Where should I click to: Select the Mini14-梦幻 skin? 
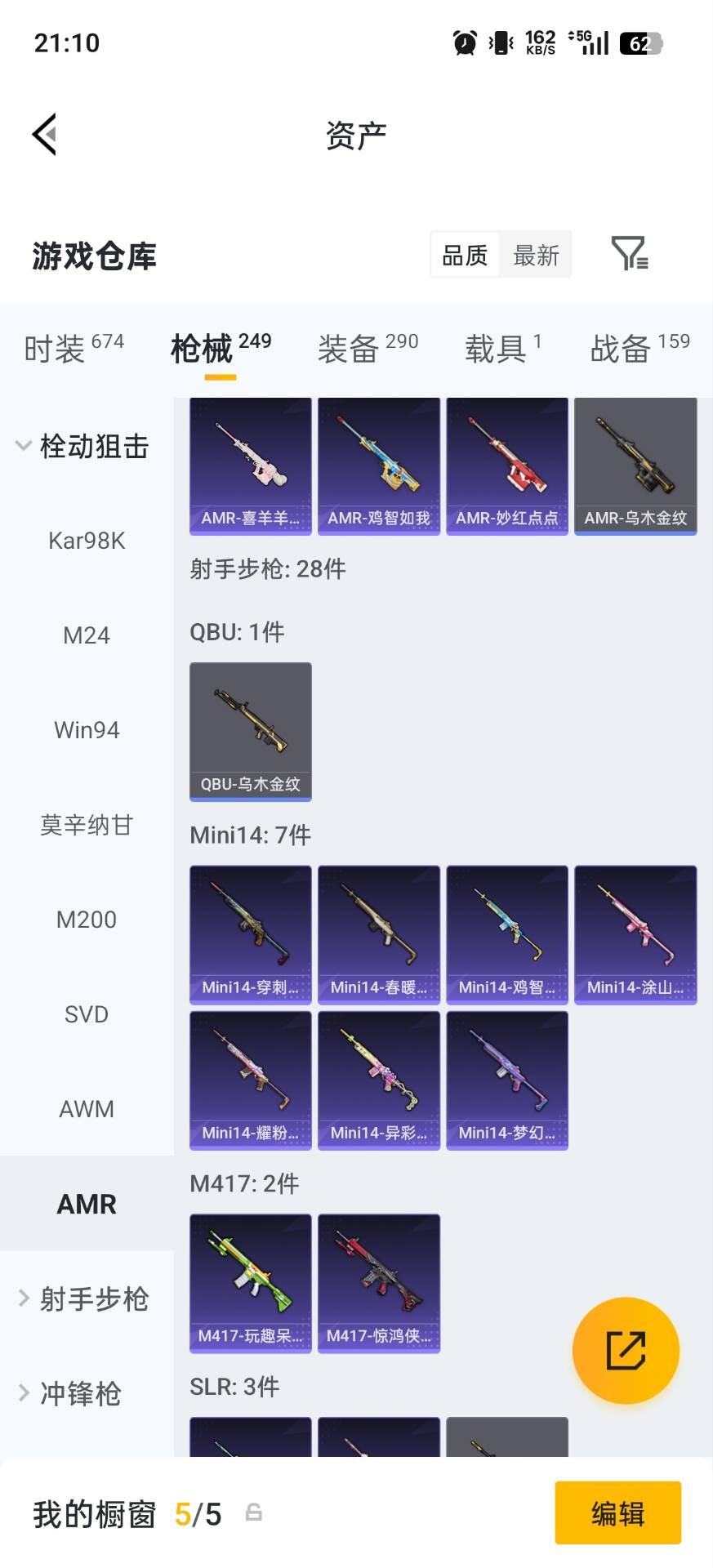click(x=507, y=1080)
